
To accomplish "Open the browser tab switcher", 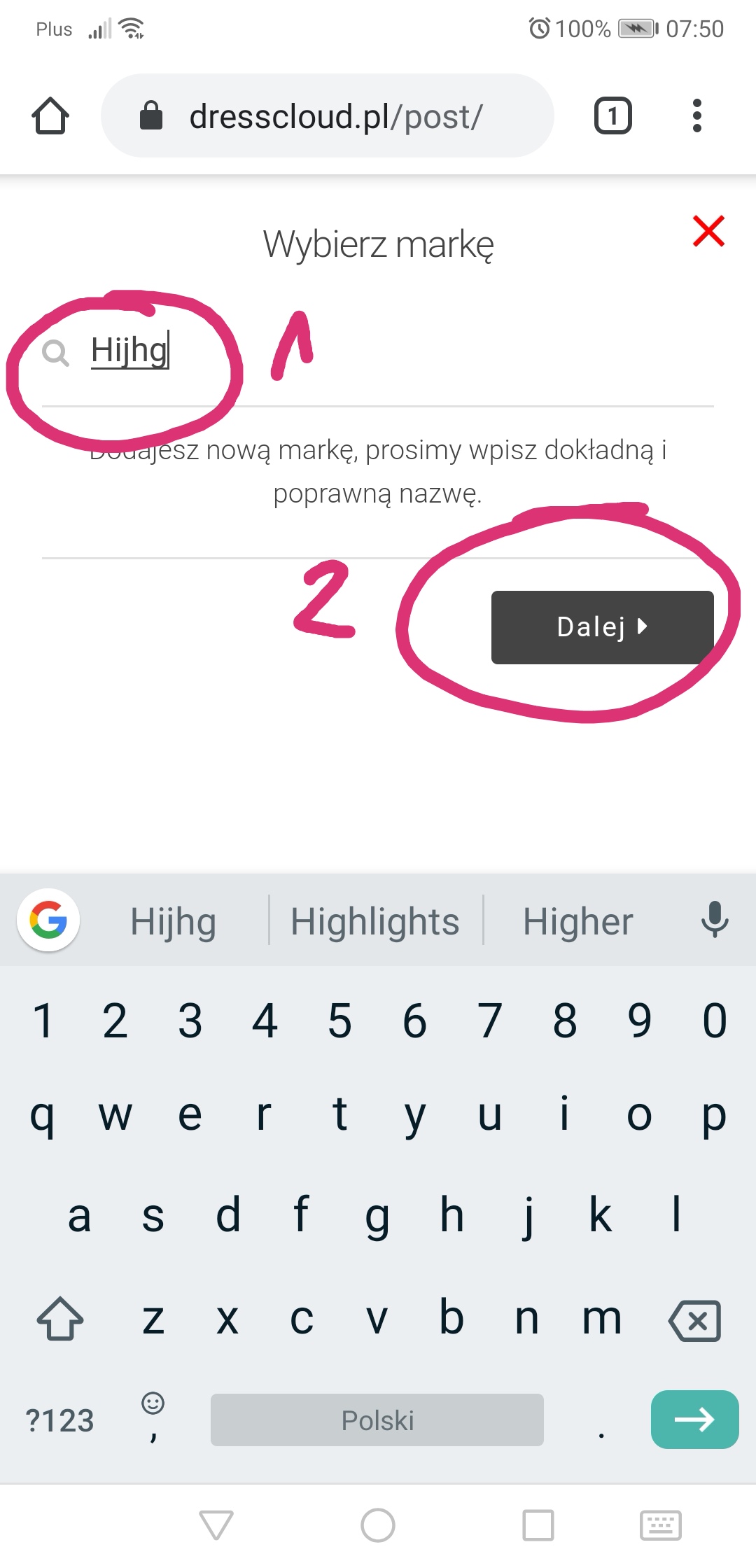I will coord(612,116).
